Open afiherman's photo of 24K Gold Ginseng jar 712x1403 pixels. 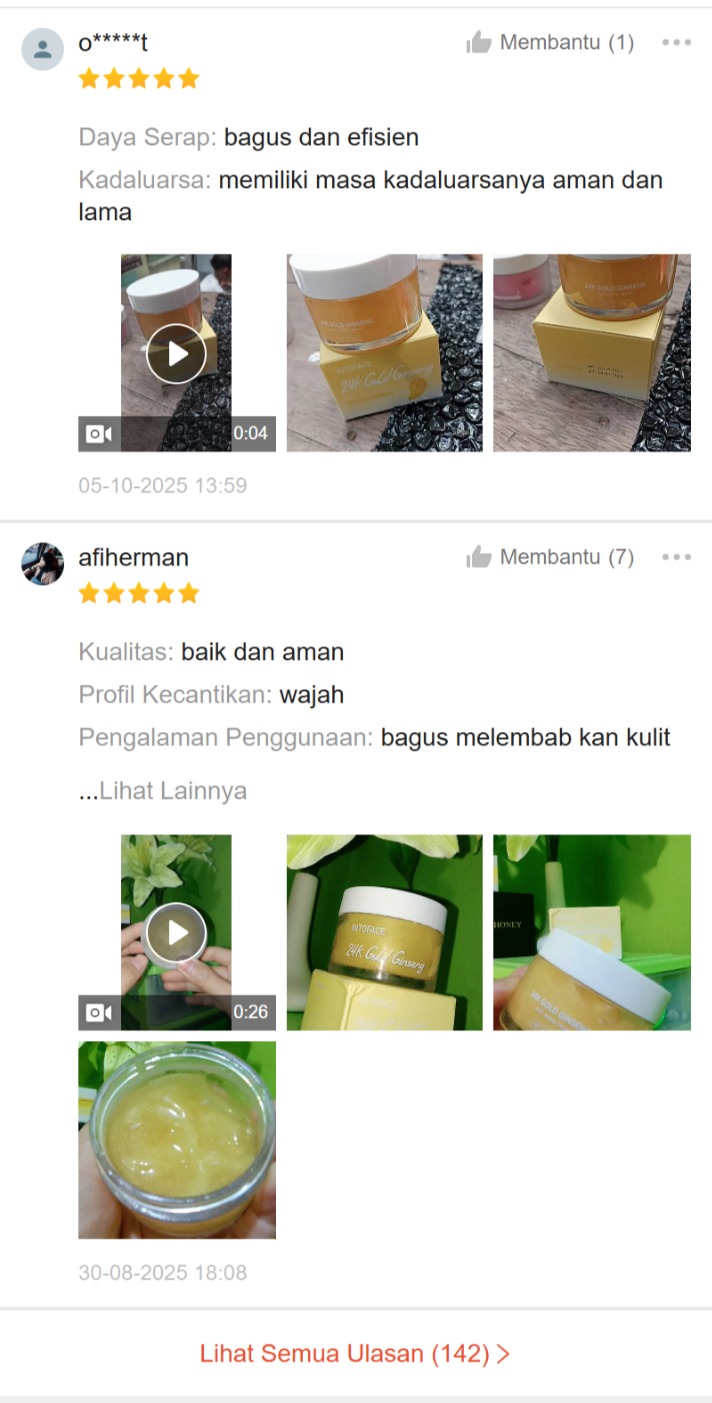(x=384, y=932)
